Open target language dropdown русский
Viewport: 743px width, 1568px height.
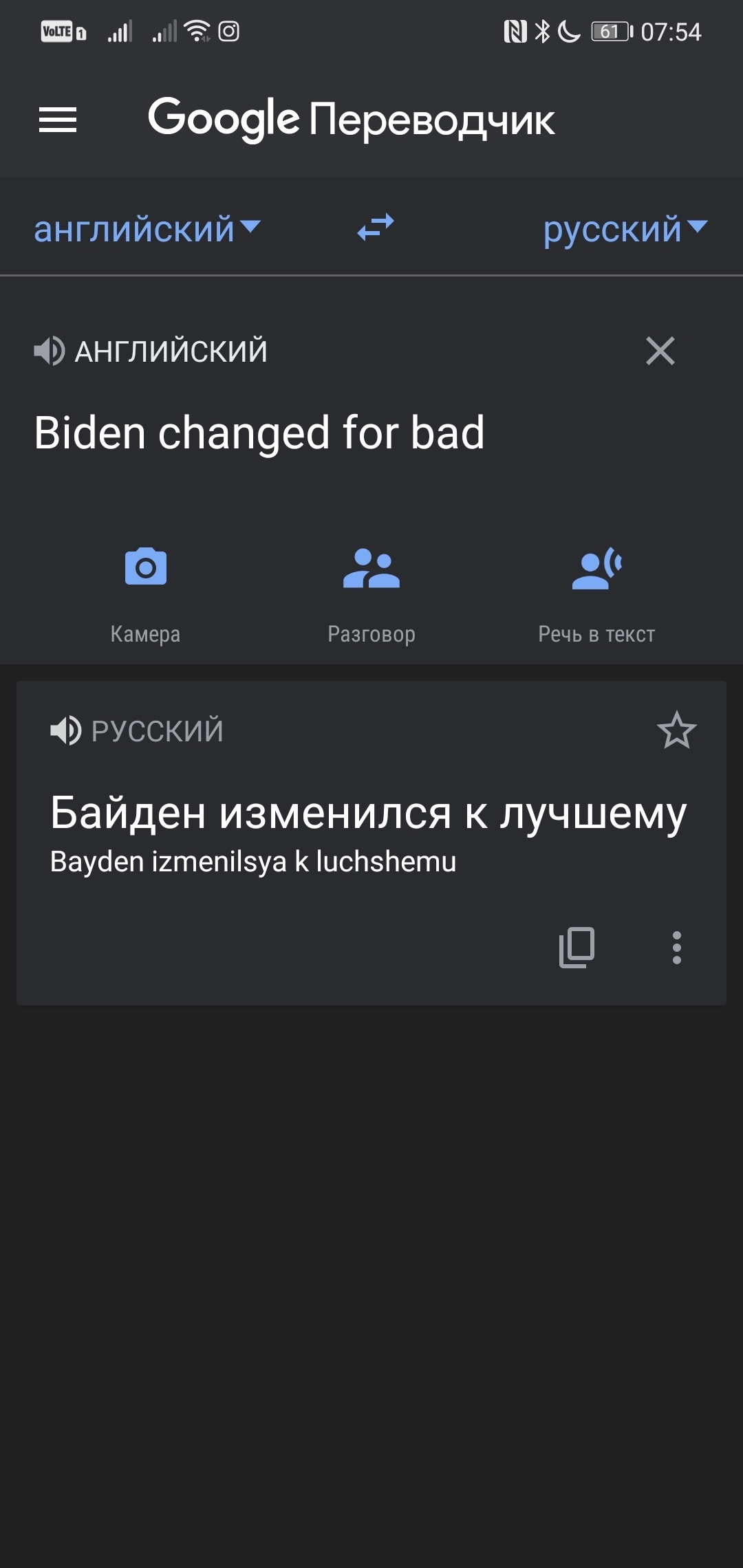(625, 229)
